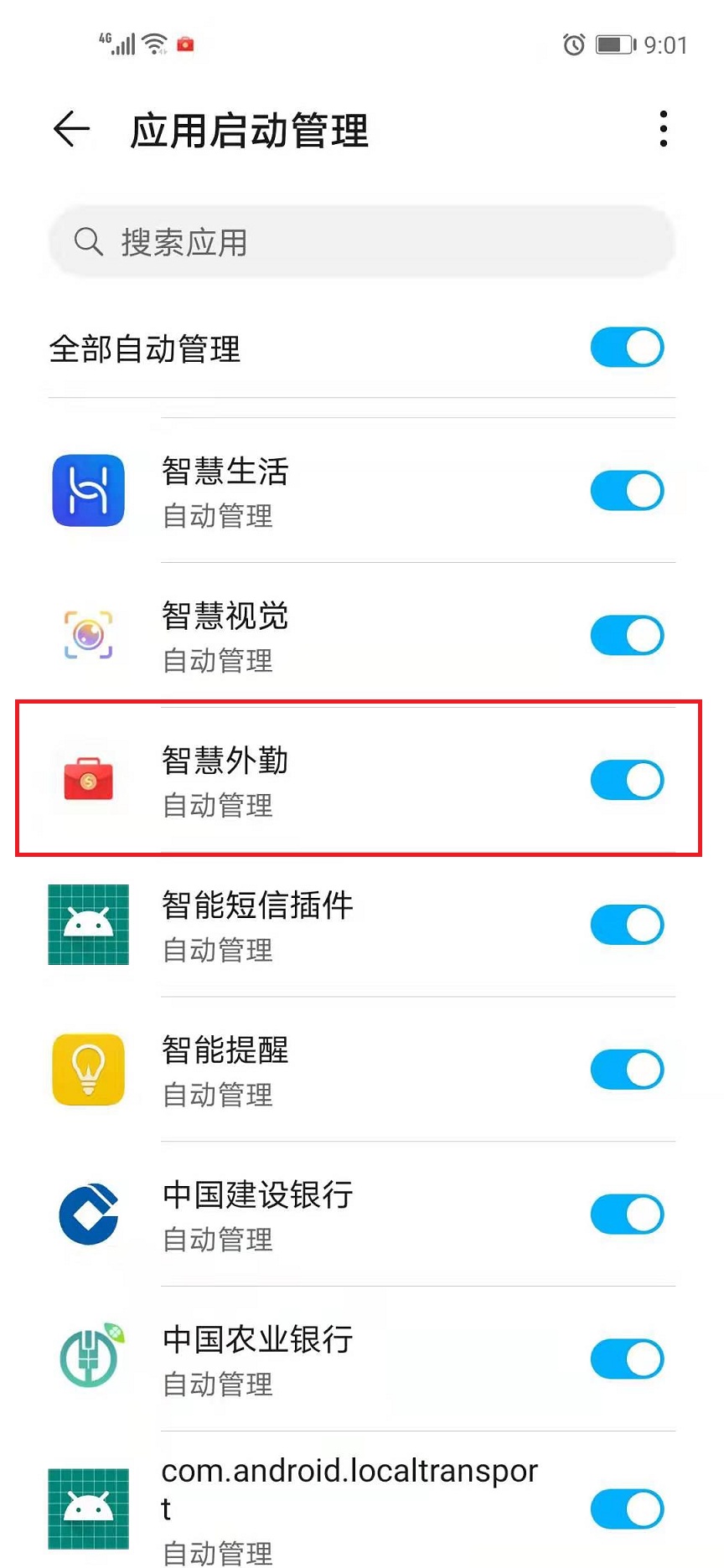Toggle the com.android.localtransport switch

coord(627,1509)
